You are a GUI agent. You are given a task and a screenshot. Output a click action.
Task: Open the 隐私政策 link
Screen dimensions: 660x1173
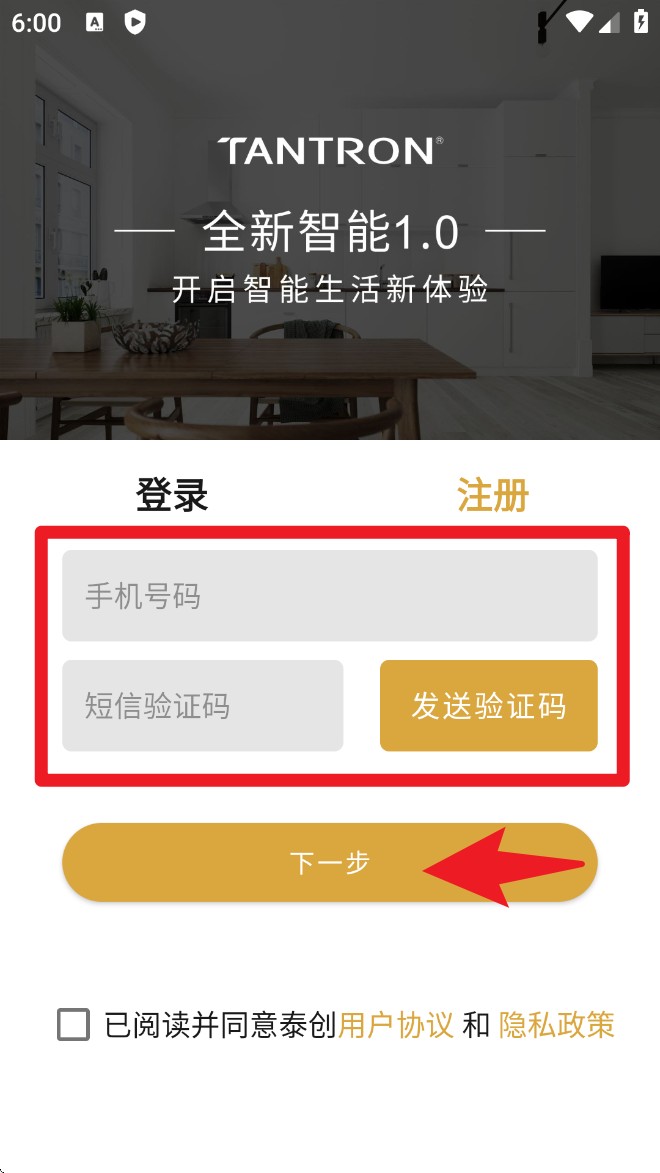[556, 1025]
